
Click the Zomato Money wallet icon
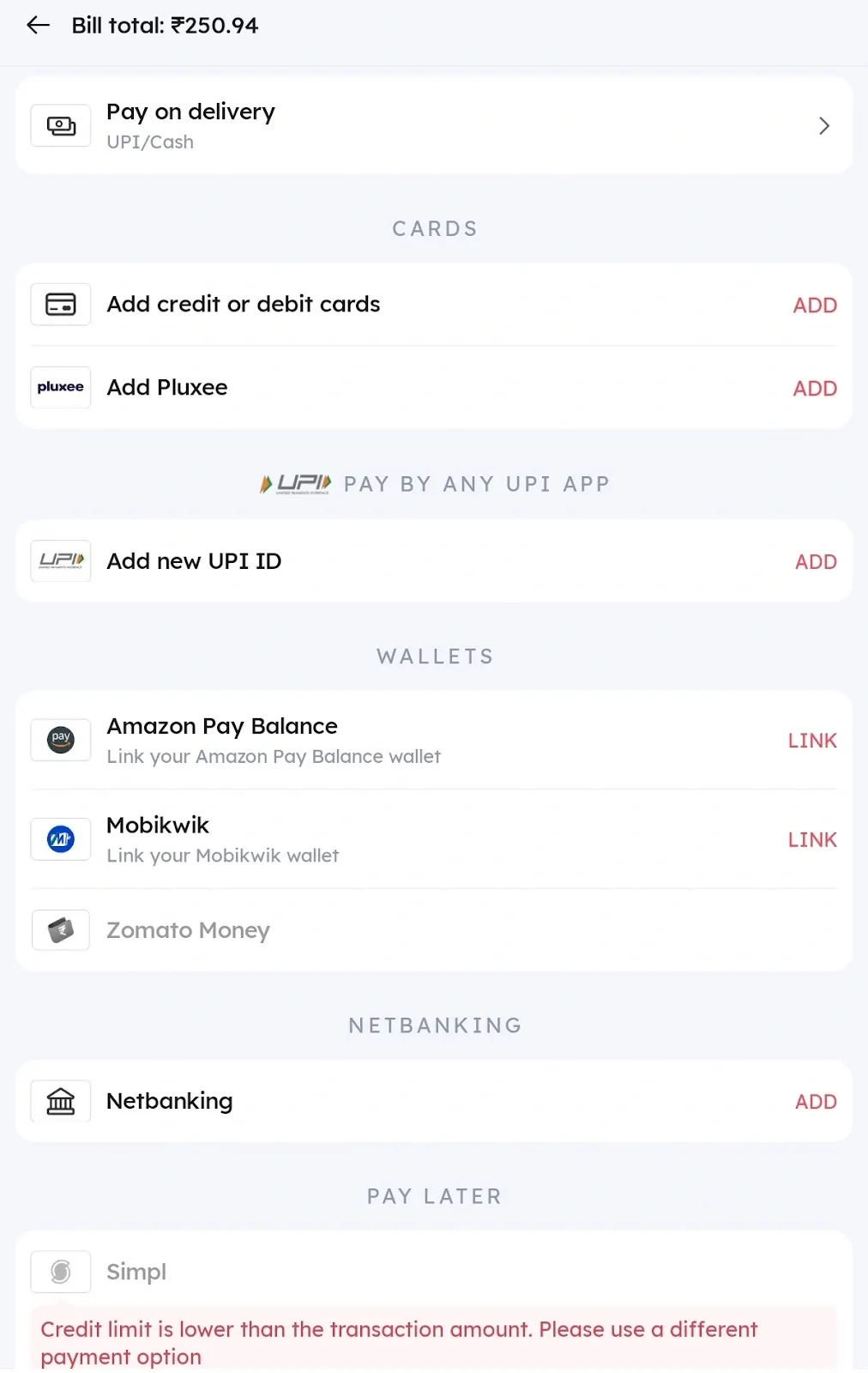60,929
